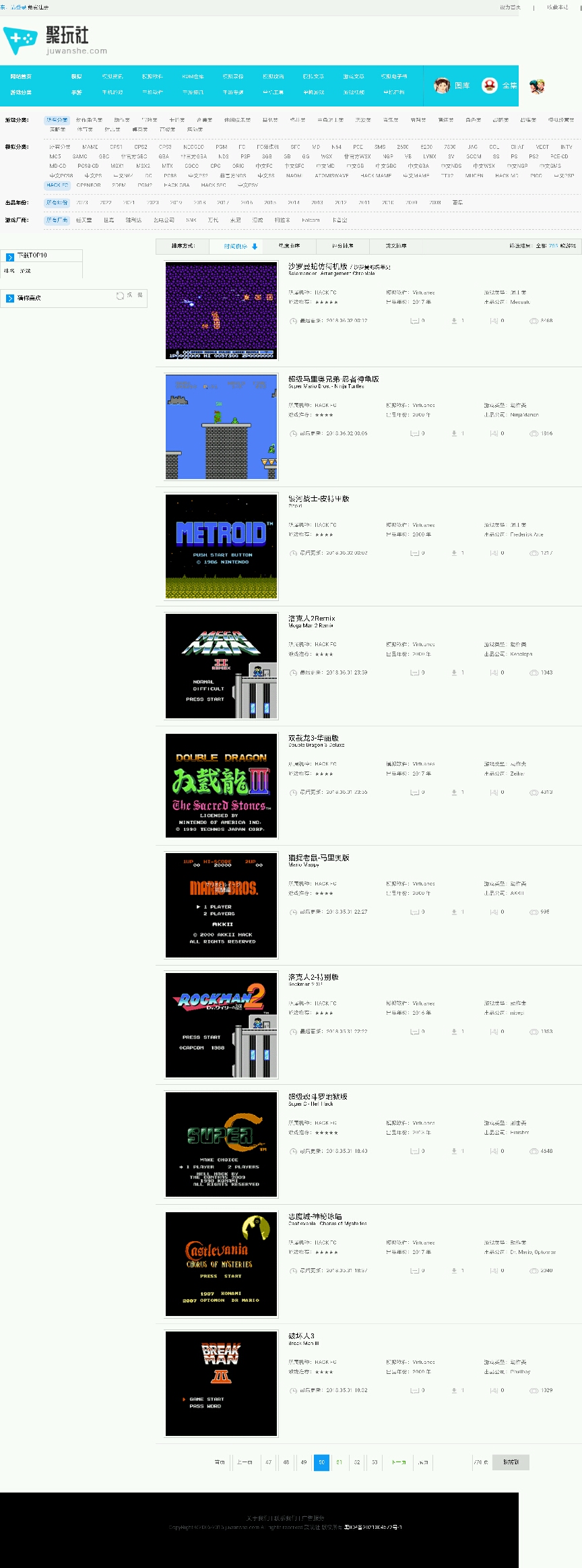Go to page 51
This screenshot has height=1568, width=582.
[x=339, y=1462]
